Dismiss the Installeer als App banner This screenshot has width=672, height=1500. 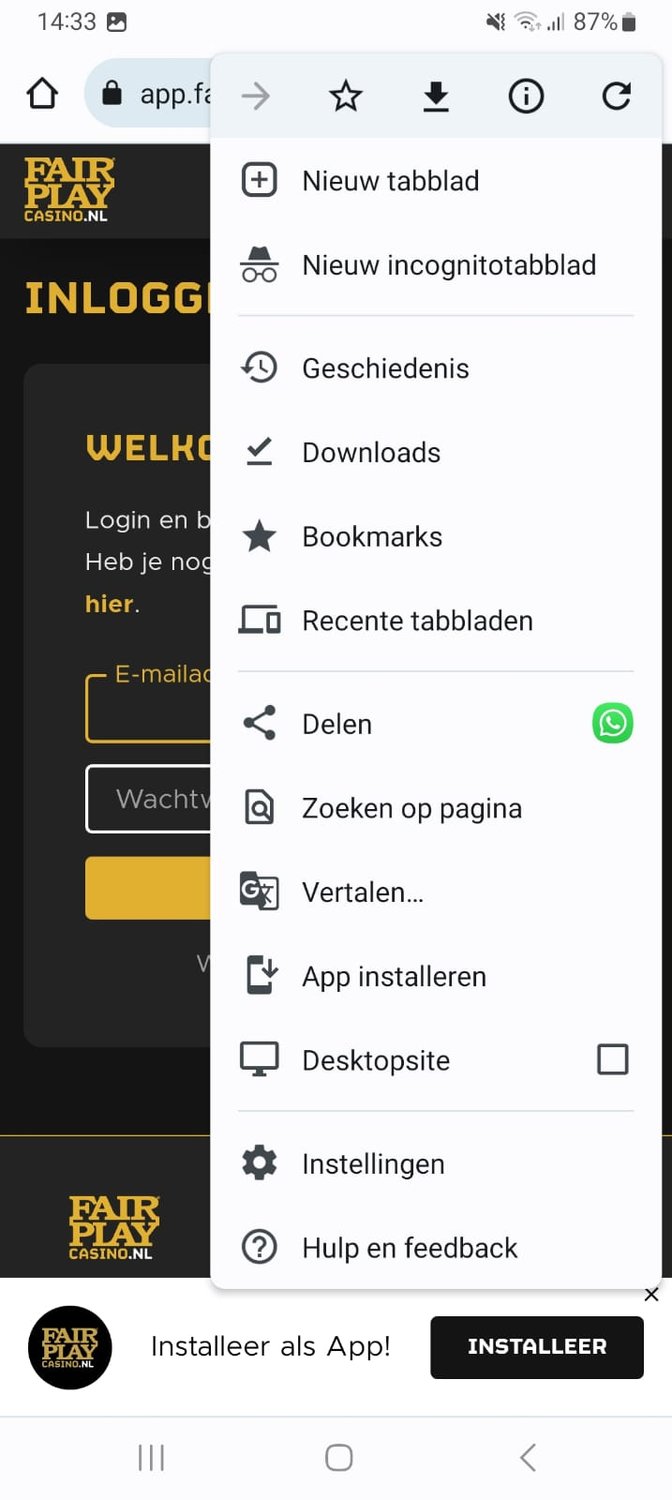651,1295
